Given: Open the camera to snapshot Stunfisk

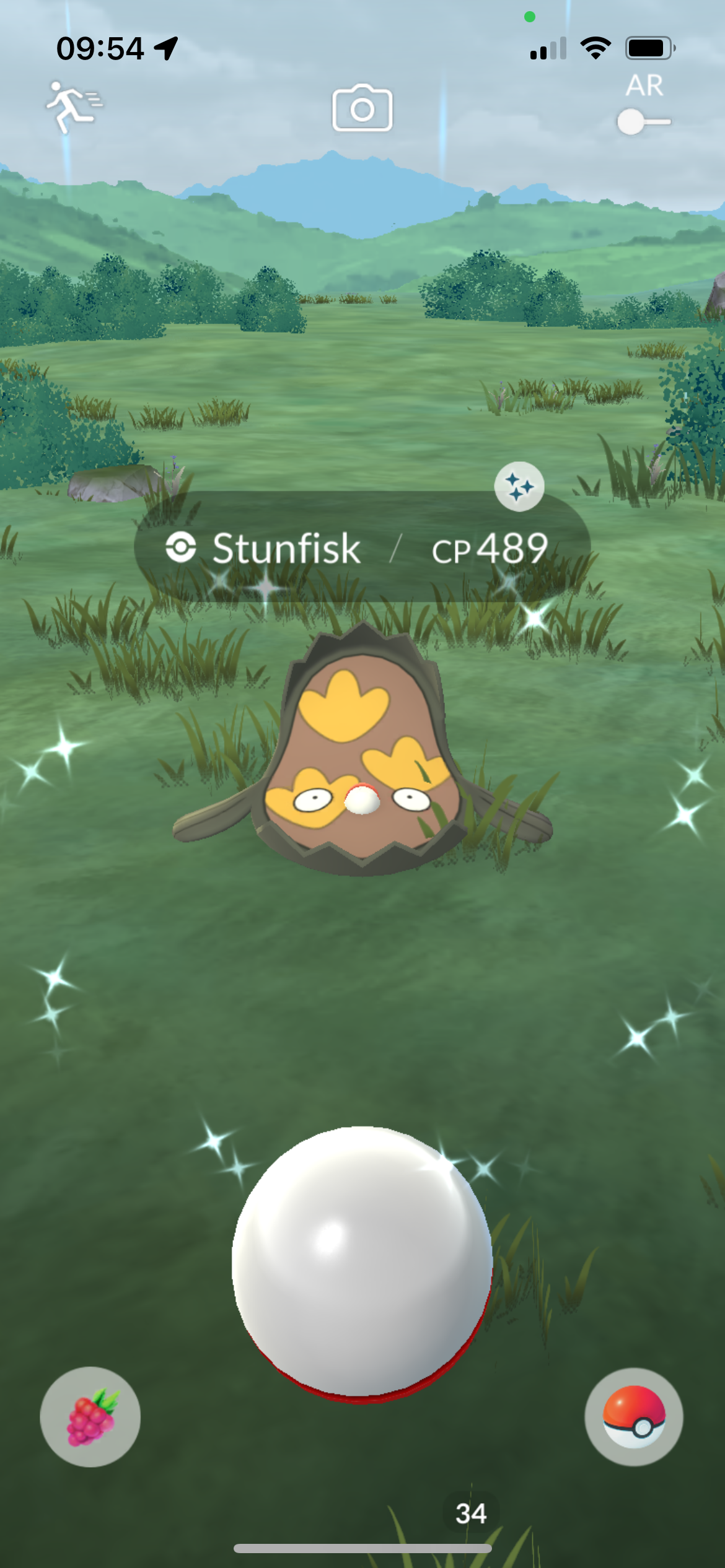Looking at the screenshot, I should pos(362,107).
